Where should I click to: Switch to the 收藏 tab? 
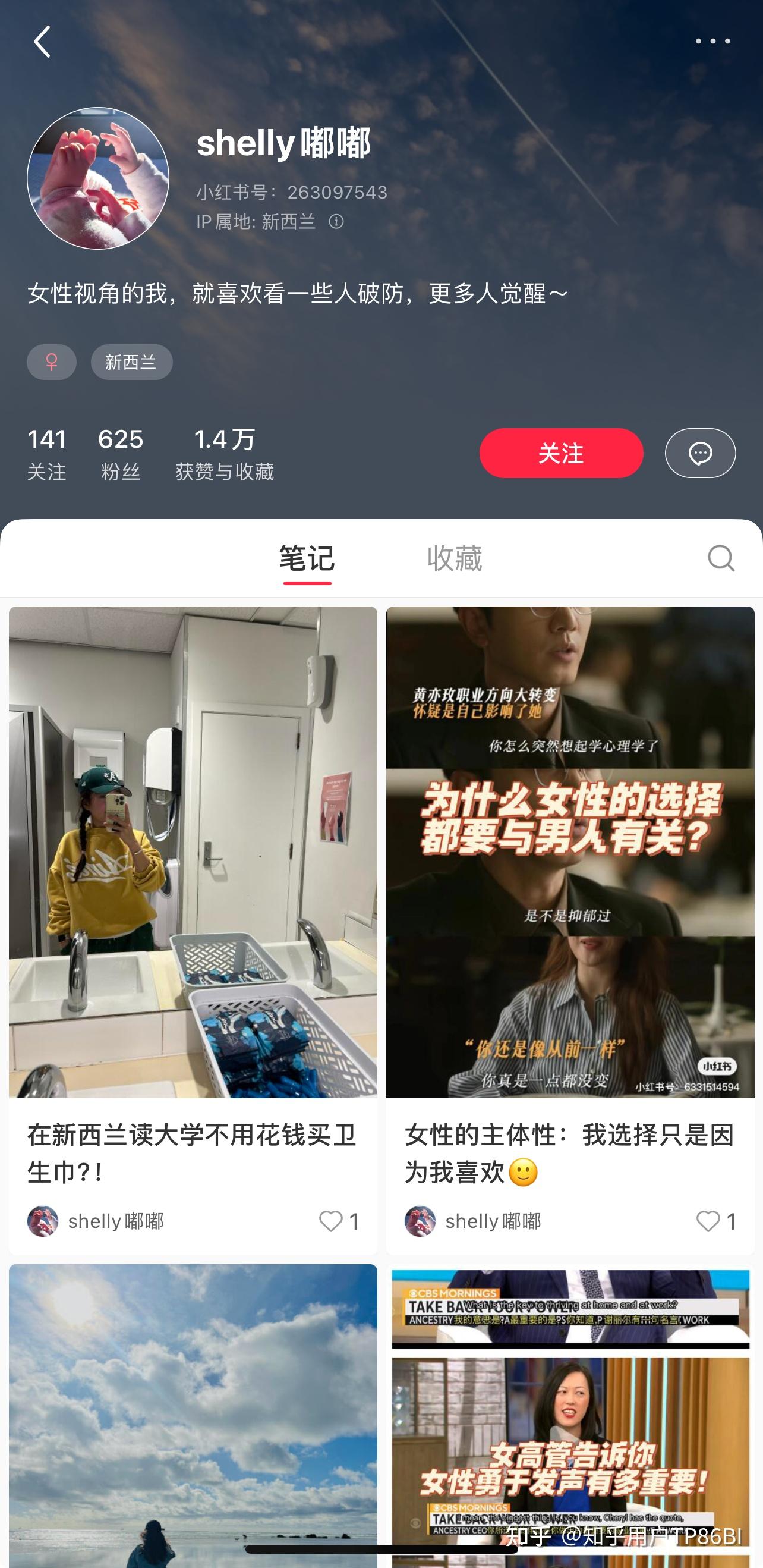pyautogui.click(x=454, y=558)
